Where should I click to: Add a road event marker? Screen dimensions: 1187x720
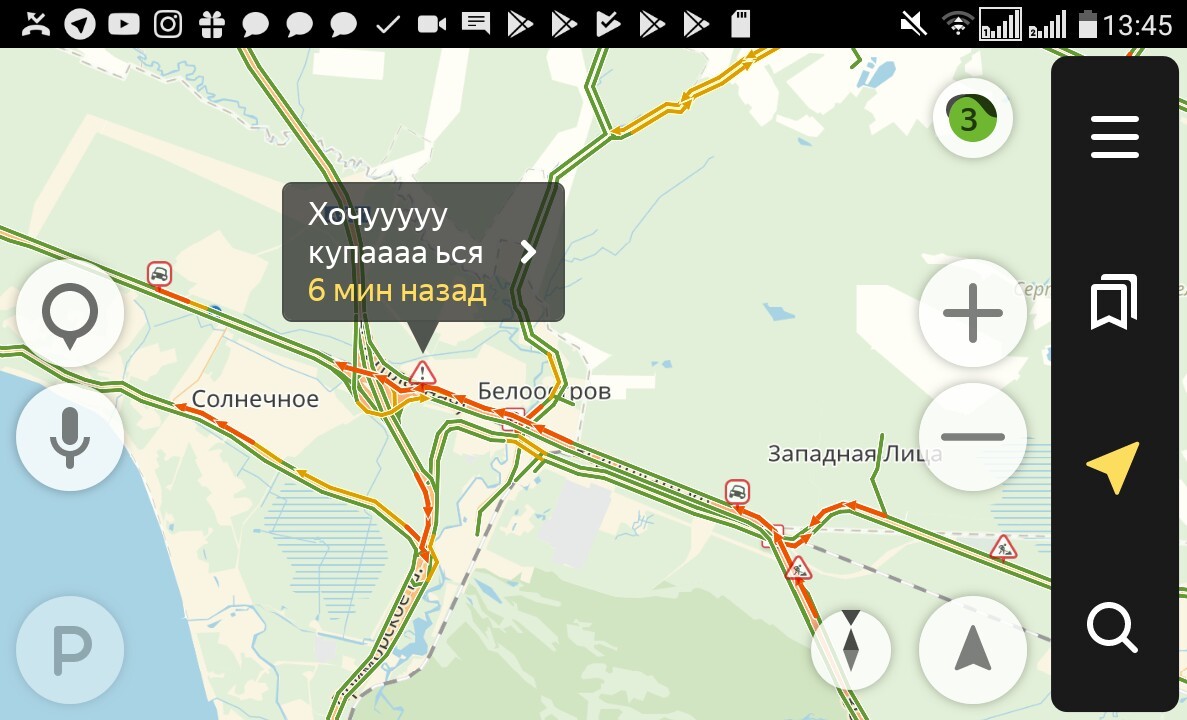tap(70, 313)
